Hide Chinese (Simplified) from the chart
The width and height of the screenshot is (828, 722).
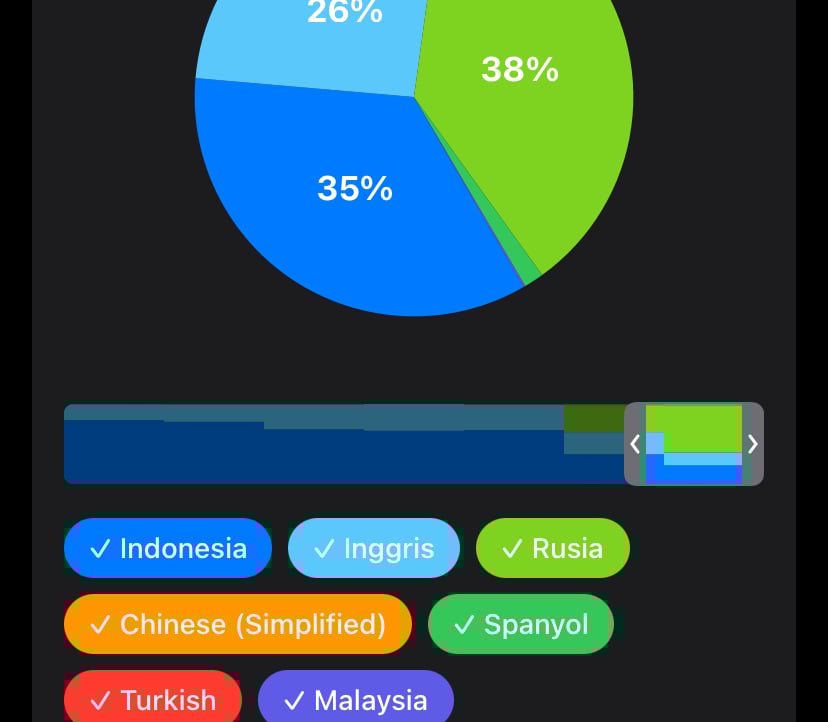[238, 624]
